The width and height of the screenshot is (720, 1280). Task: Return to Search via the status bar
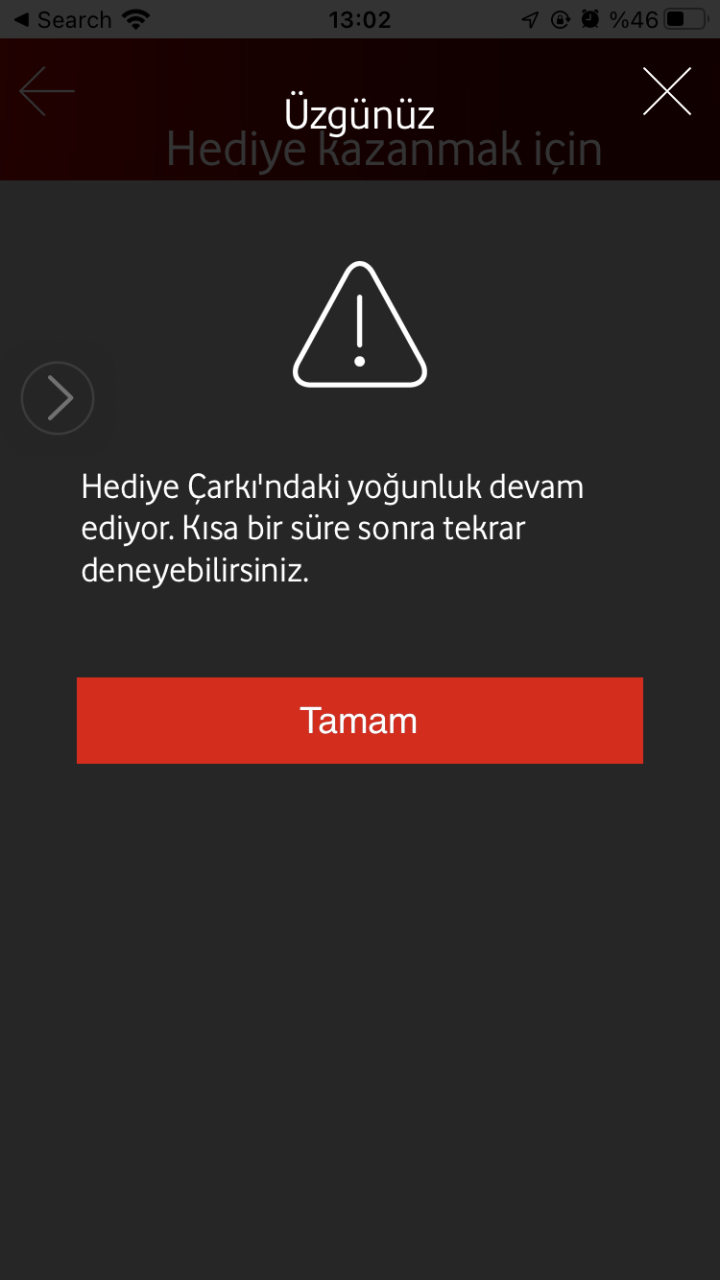(62, 20)
